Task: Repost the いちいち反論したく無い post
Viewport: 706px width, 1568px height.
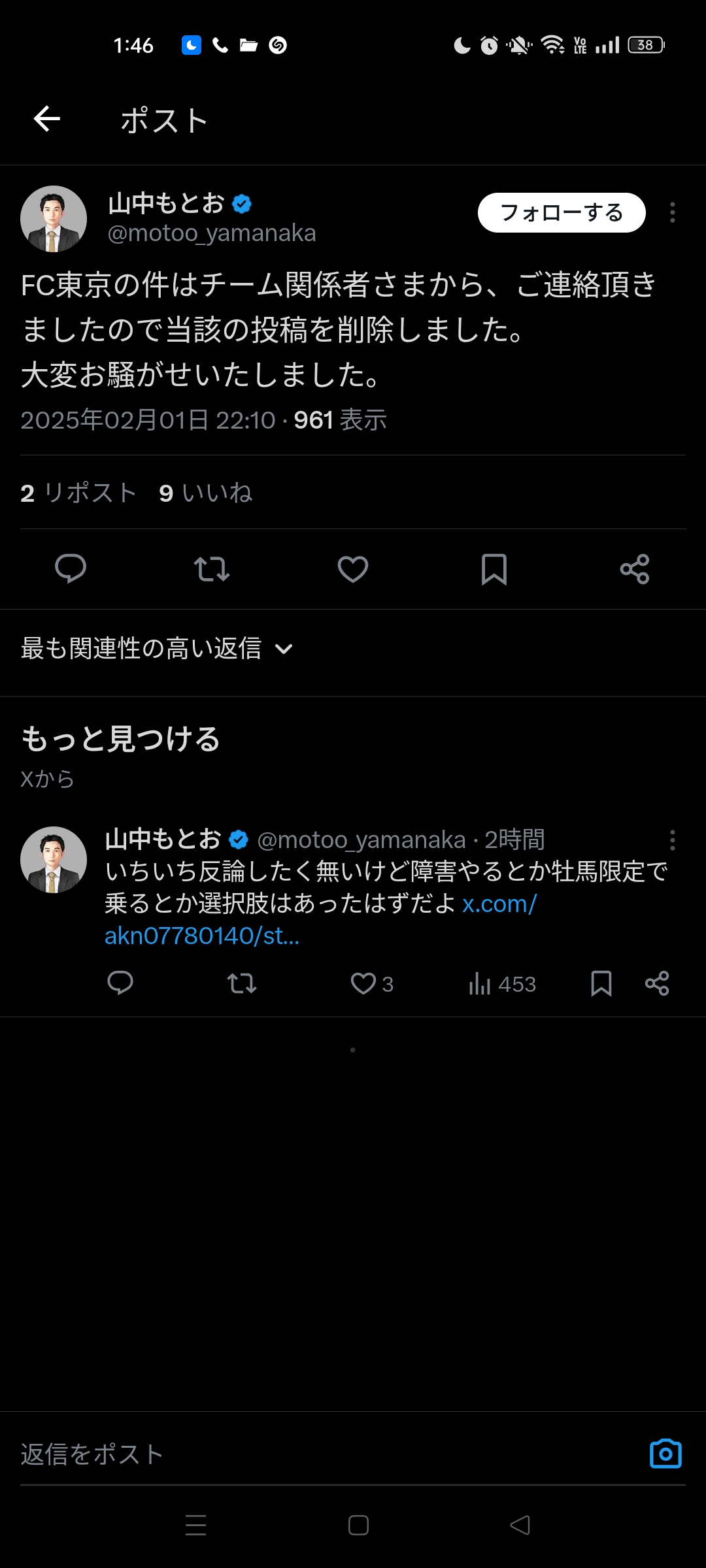Action: (x=241, y=983)
